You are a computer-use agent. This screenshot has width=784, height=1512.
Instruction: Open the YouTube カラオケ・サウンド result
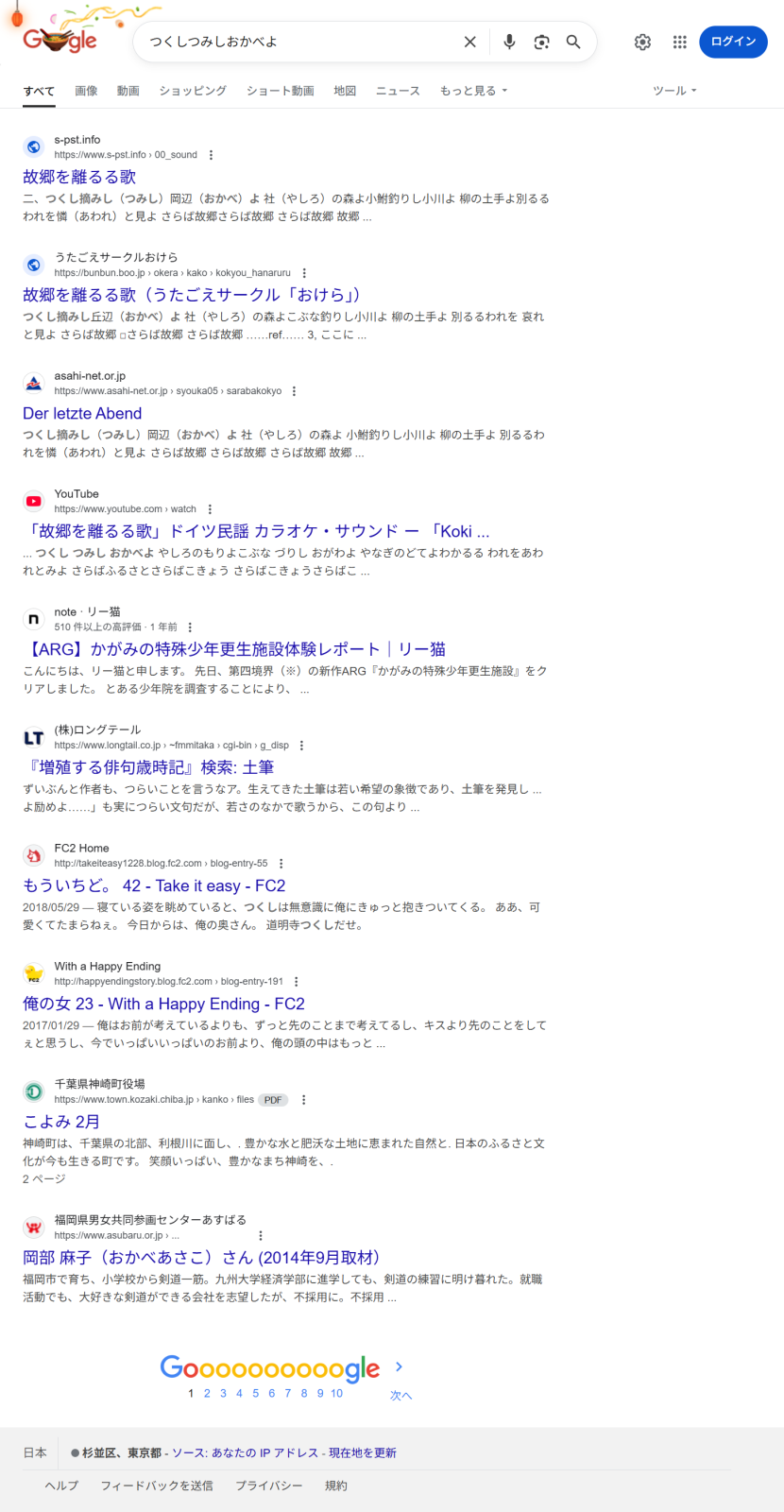256,531
